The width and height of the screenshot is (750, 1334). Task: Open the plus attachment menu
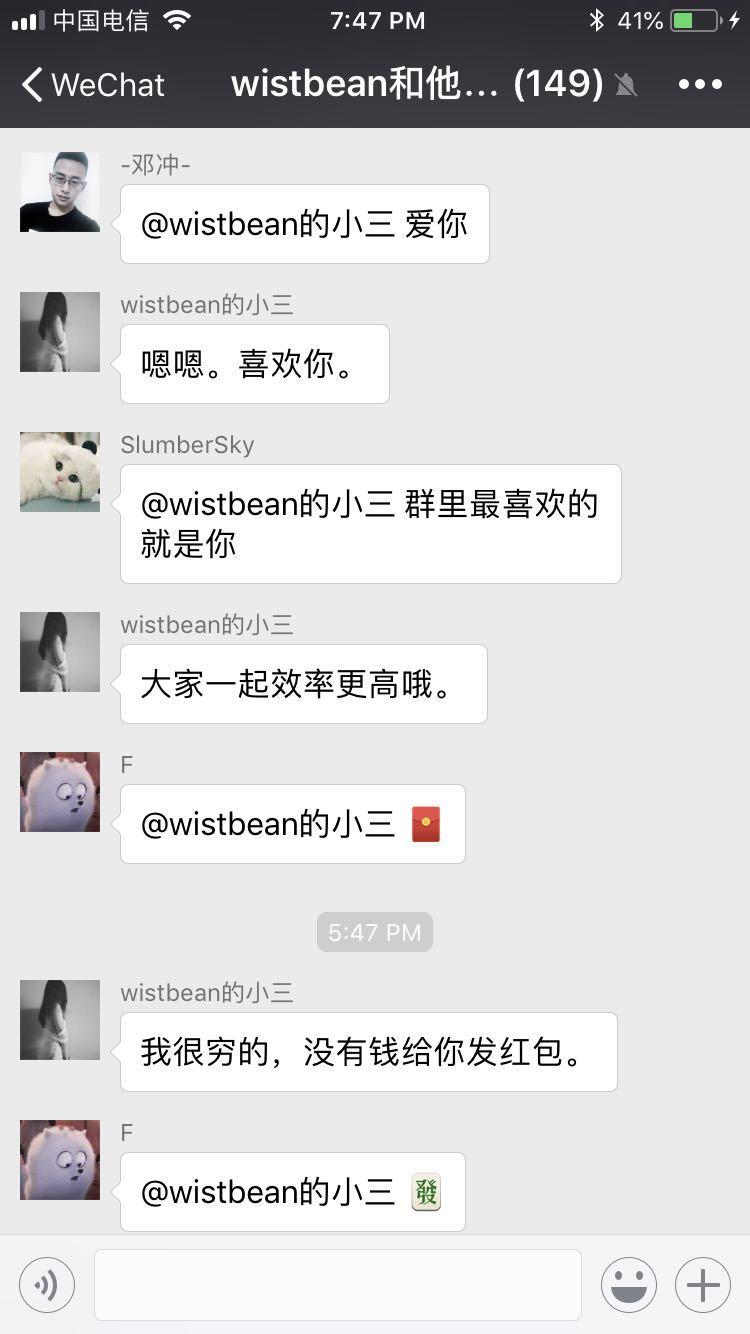tap(703, 1285)
